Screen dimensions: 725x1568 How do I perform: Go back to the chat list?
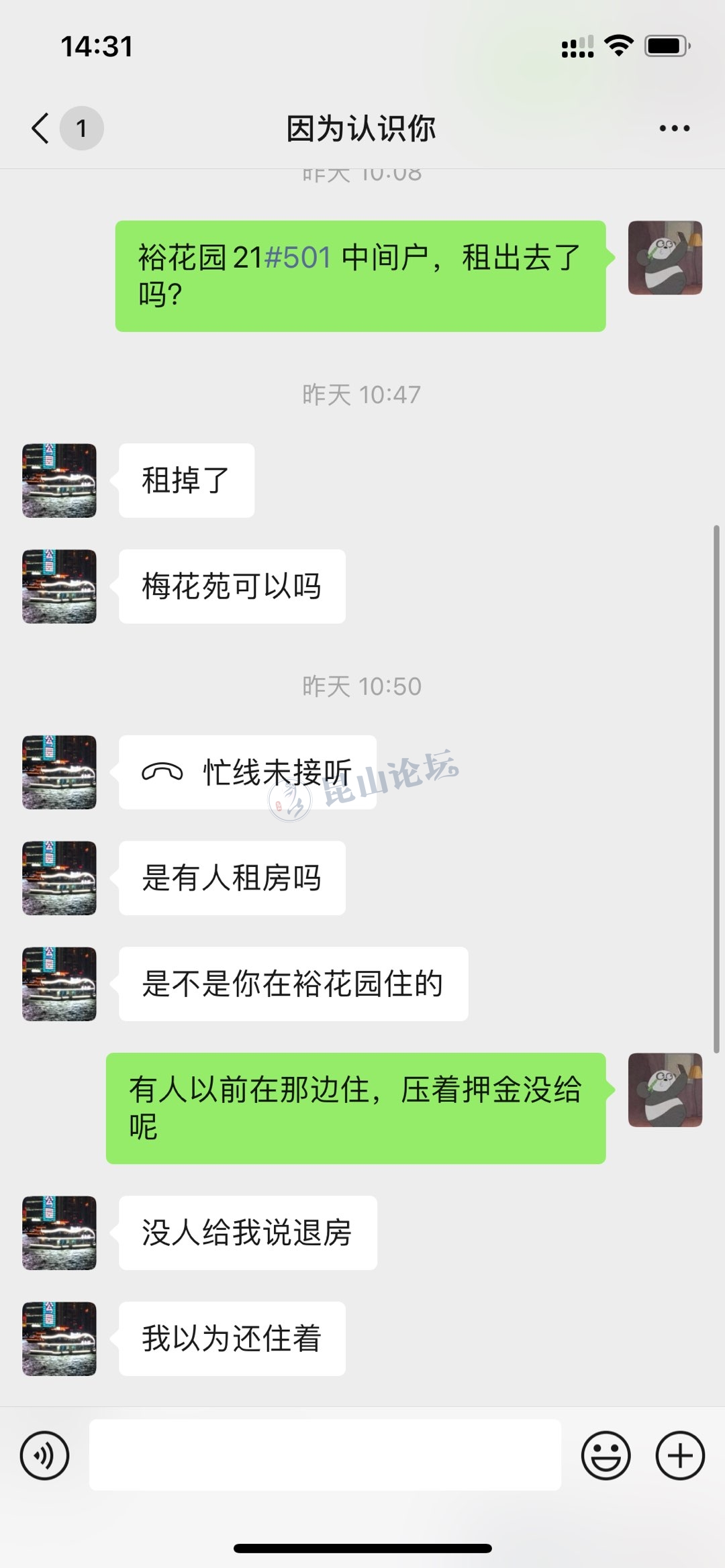pos(42,127)
